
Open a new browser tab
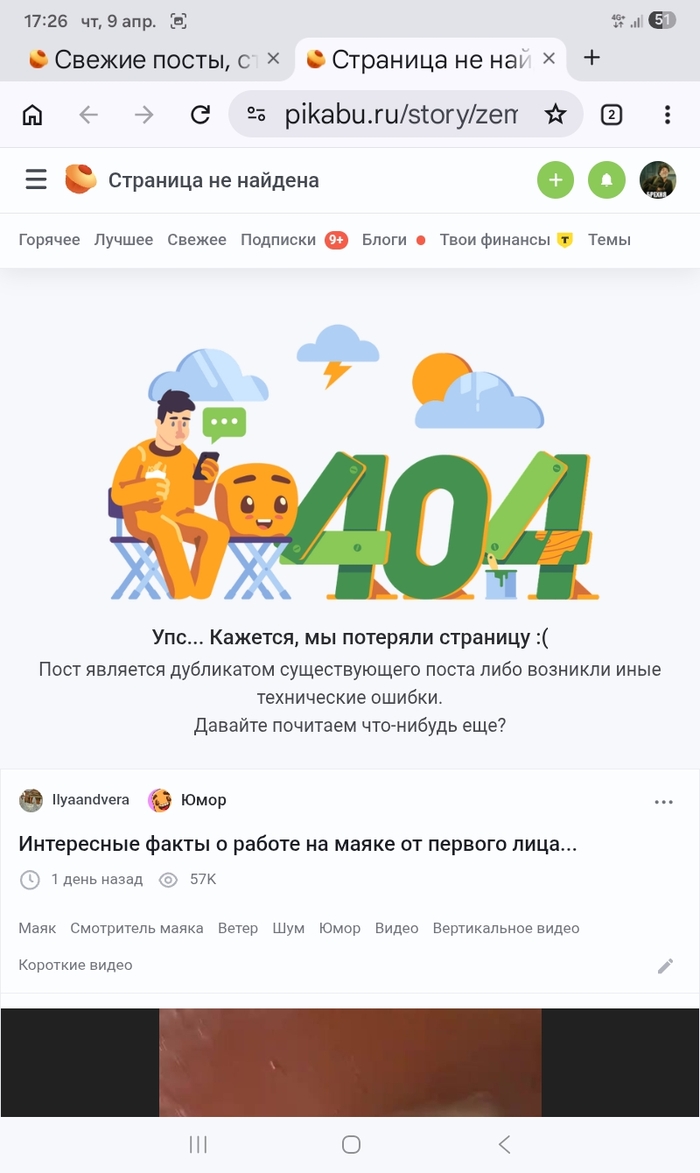[x=591, y=58]
